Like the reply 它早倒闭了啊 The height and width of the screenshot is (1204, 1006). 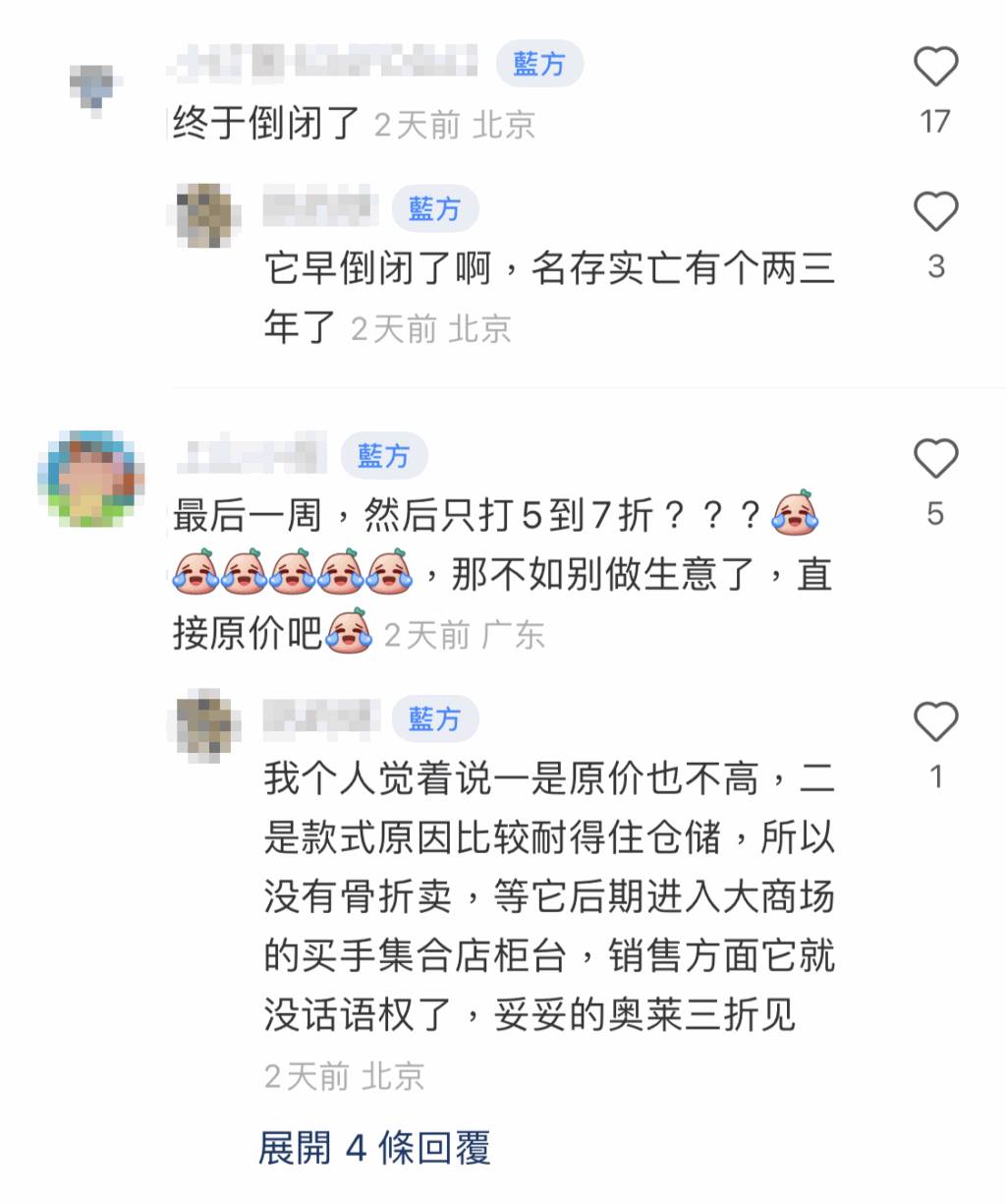pos(935,211)
